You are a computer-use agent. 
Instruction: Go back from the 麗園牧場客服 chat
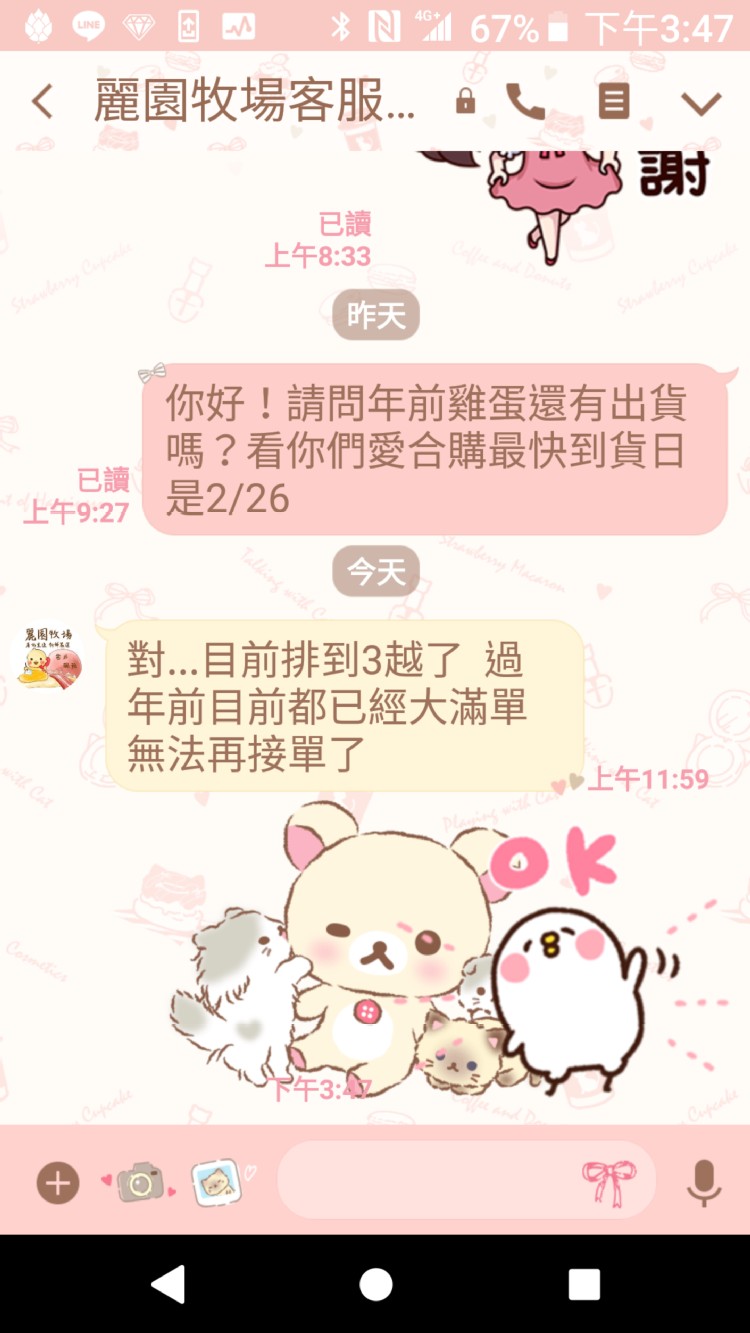tap(42, 102)
